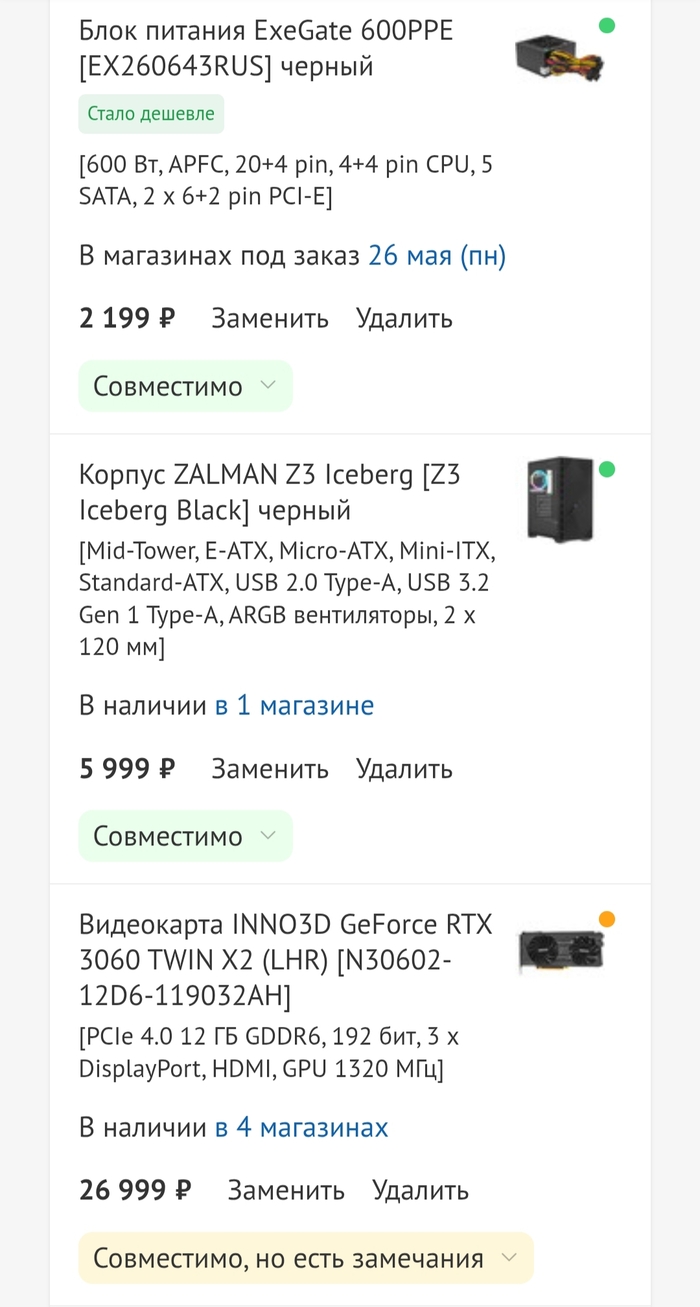Replace the ZALMAN Z3 Iceberg case

pyautogui.click(x=269, y=769)
